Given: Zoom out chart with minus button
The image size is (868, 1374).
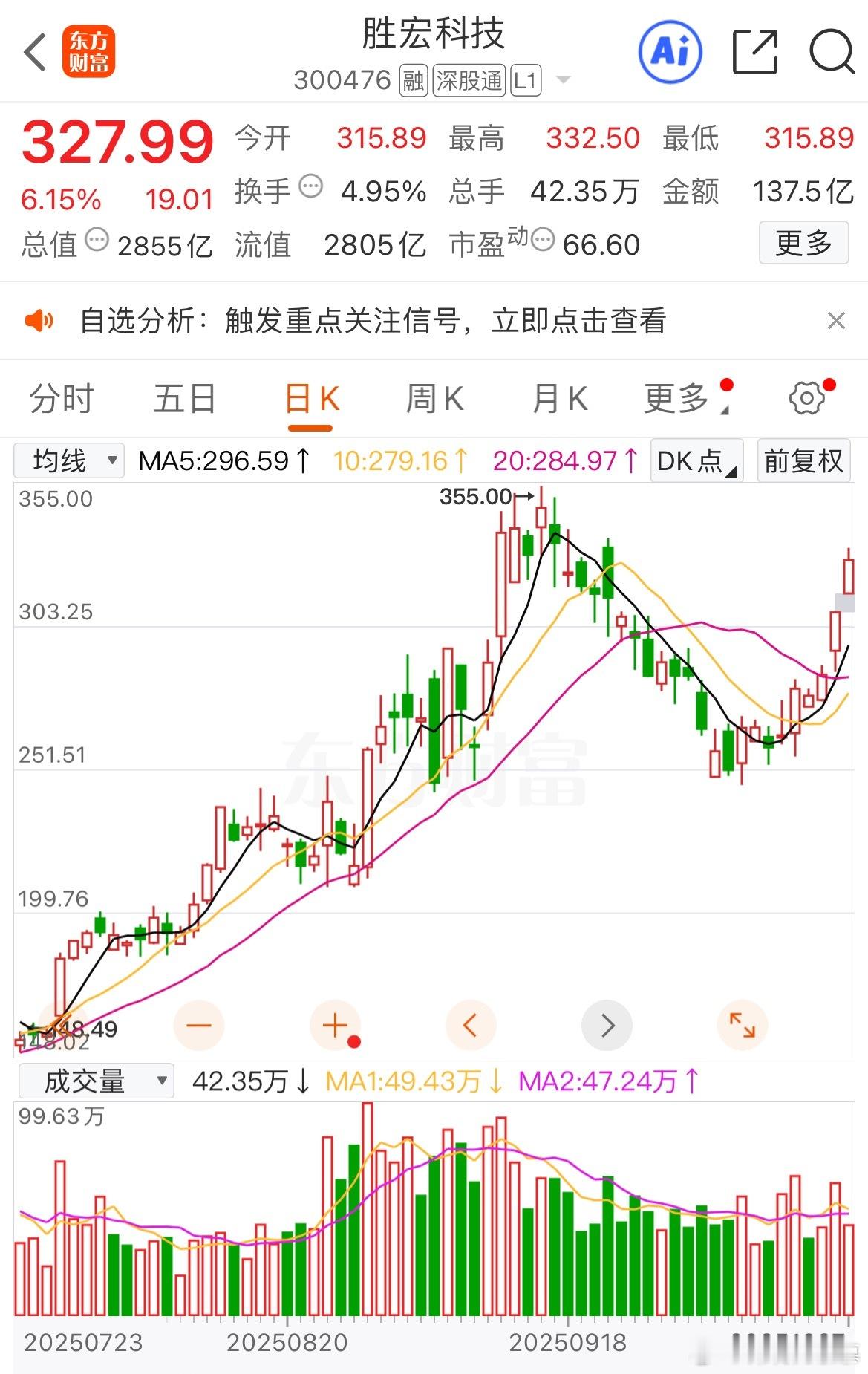Looking at the screenshot, I should (x=198, y=1025).
